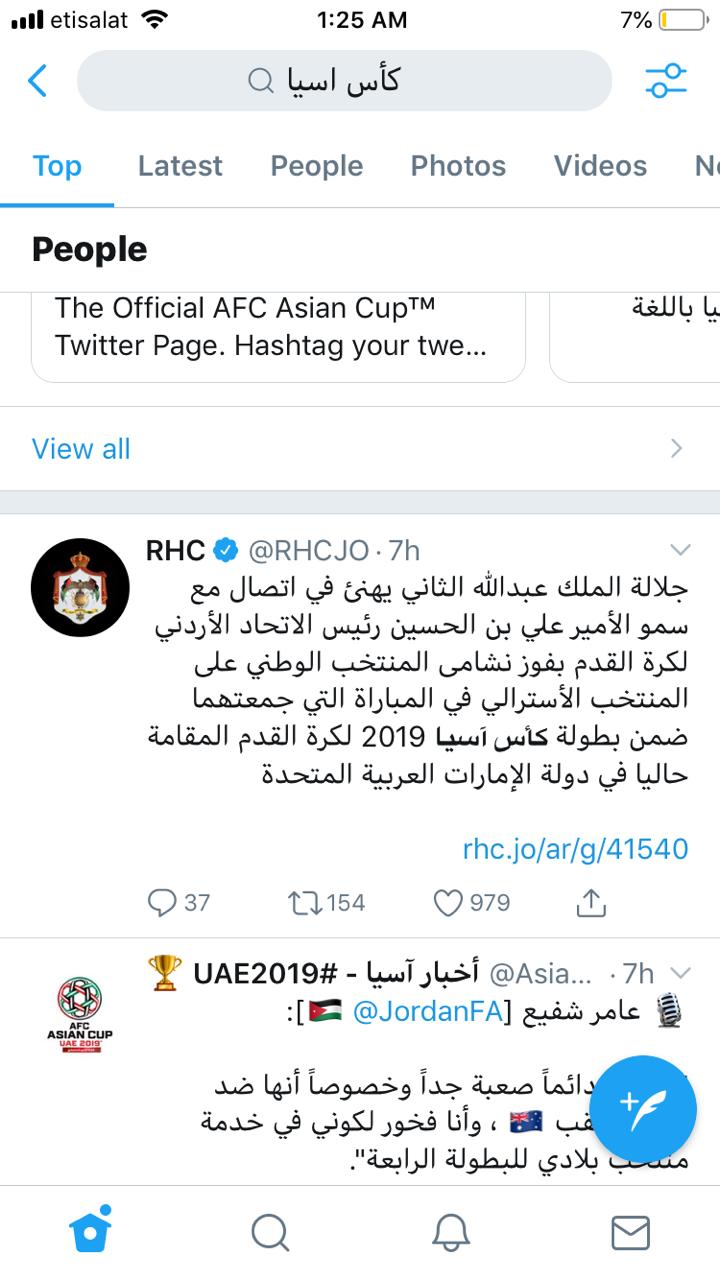Share the RHC tweet
The height and width of the screenshot is (1280, 720).
click(591, 903)
